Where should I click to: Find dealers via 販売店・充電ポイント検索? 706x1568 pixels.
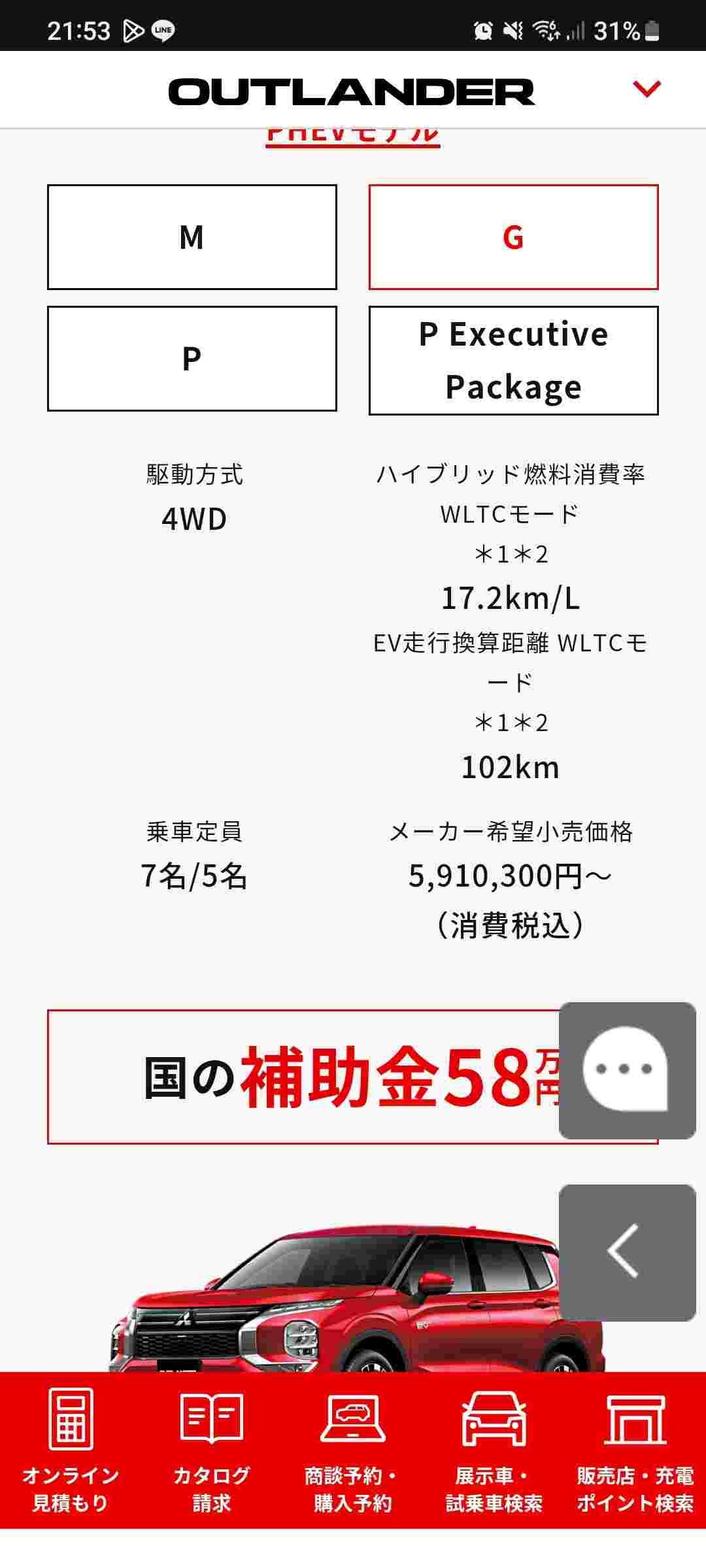[x=635, y=1449]
